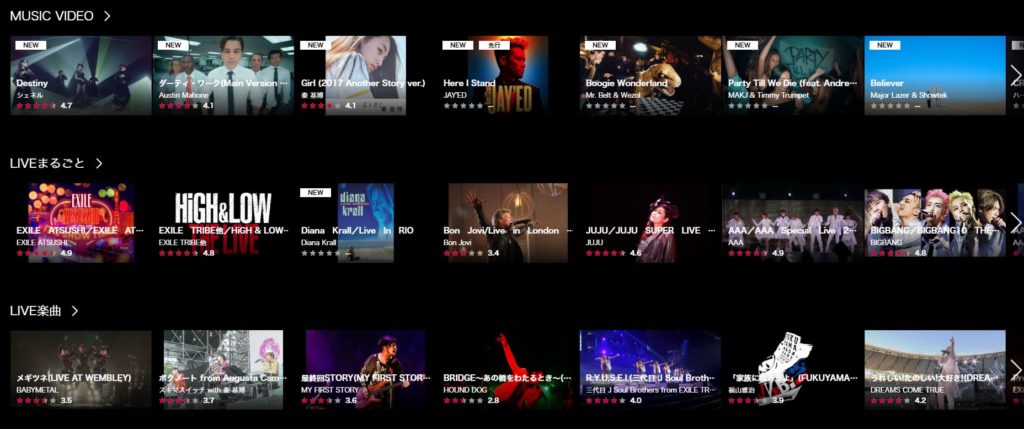Viewport: 1024px width, 429px height.
Task: Open DREAMS COME TRUE live song
Action: (x=935, y=370)
